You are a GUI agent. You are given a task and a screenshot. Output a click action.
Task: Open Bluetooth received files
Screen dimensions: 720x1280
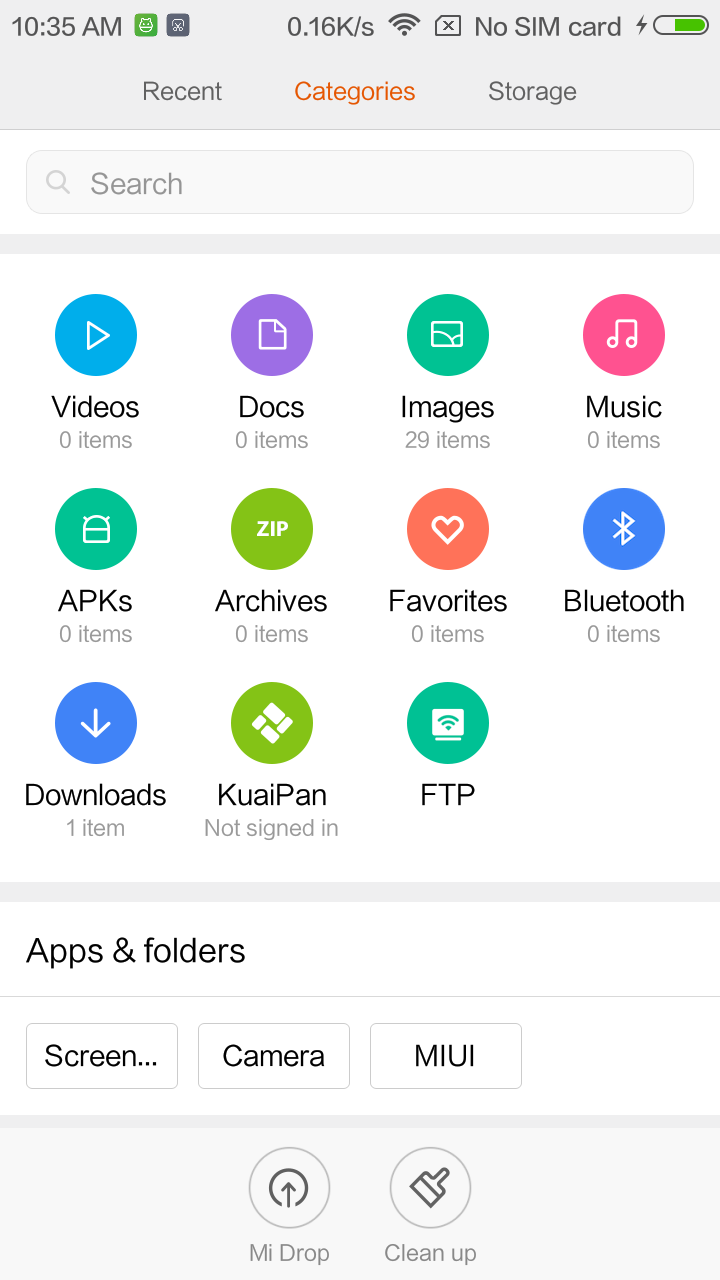pos(624,530)
